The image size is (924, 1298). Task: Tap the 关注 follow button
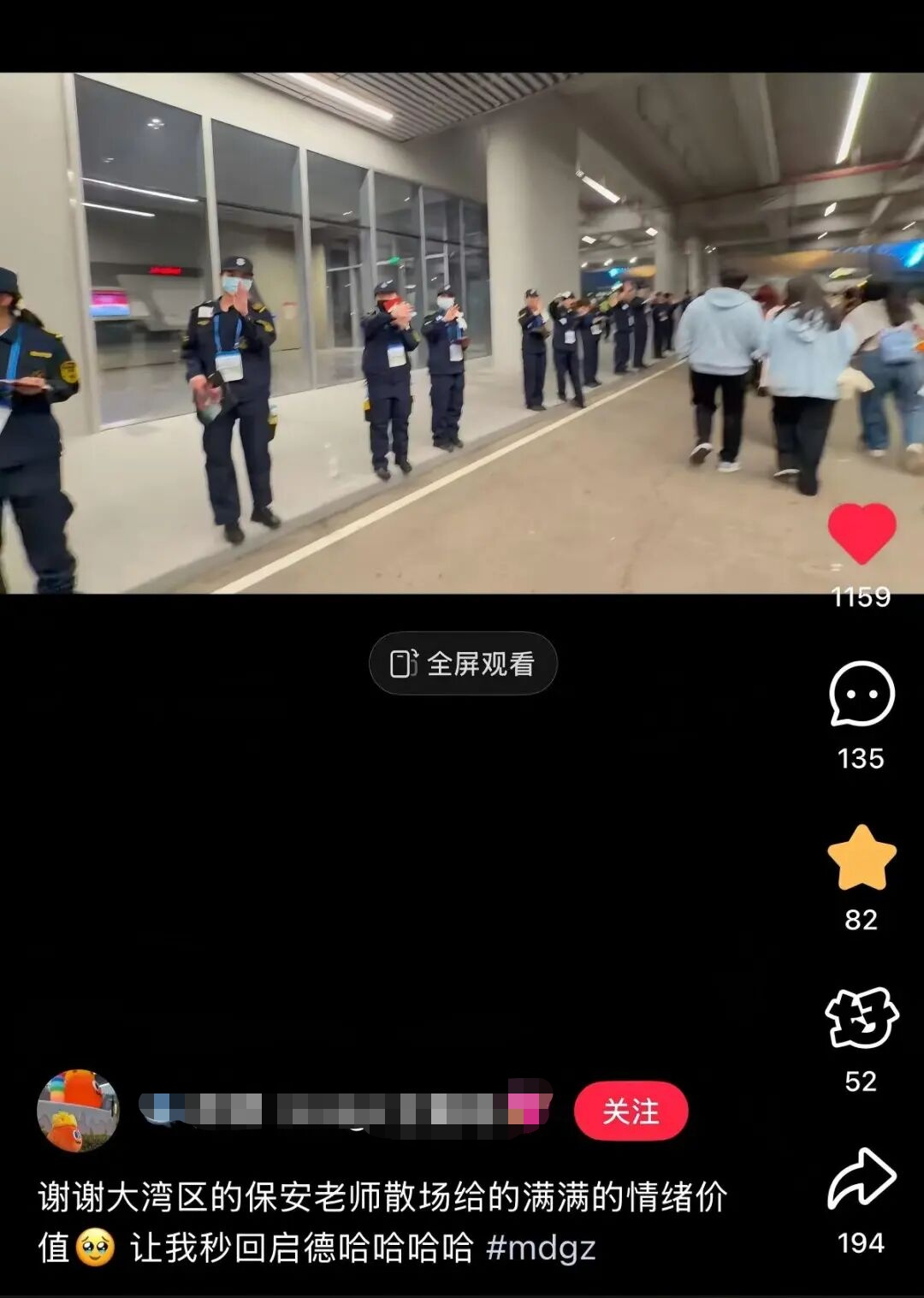tap(631, 1111)
